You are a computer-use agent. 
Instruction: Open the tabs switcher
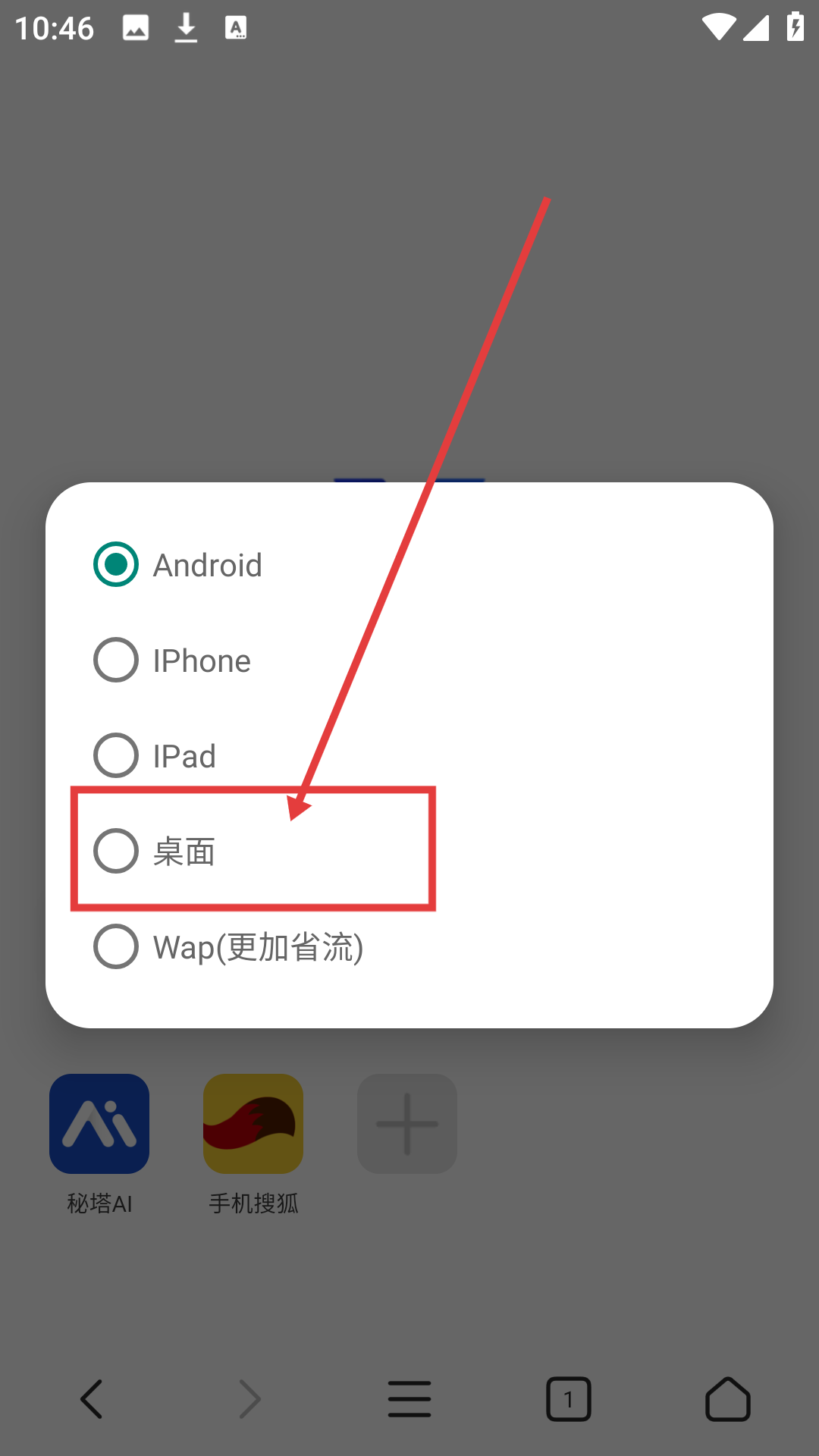pos(569,1399)
